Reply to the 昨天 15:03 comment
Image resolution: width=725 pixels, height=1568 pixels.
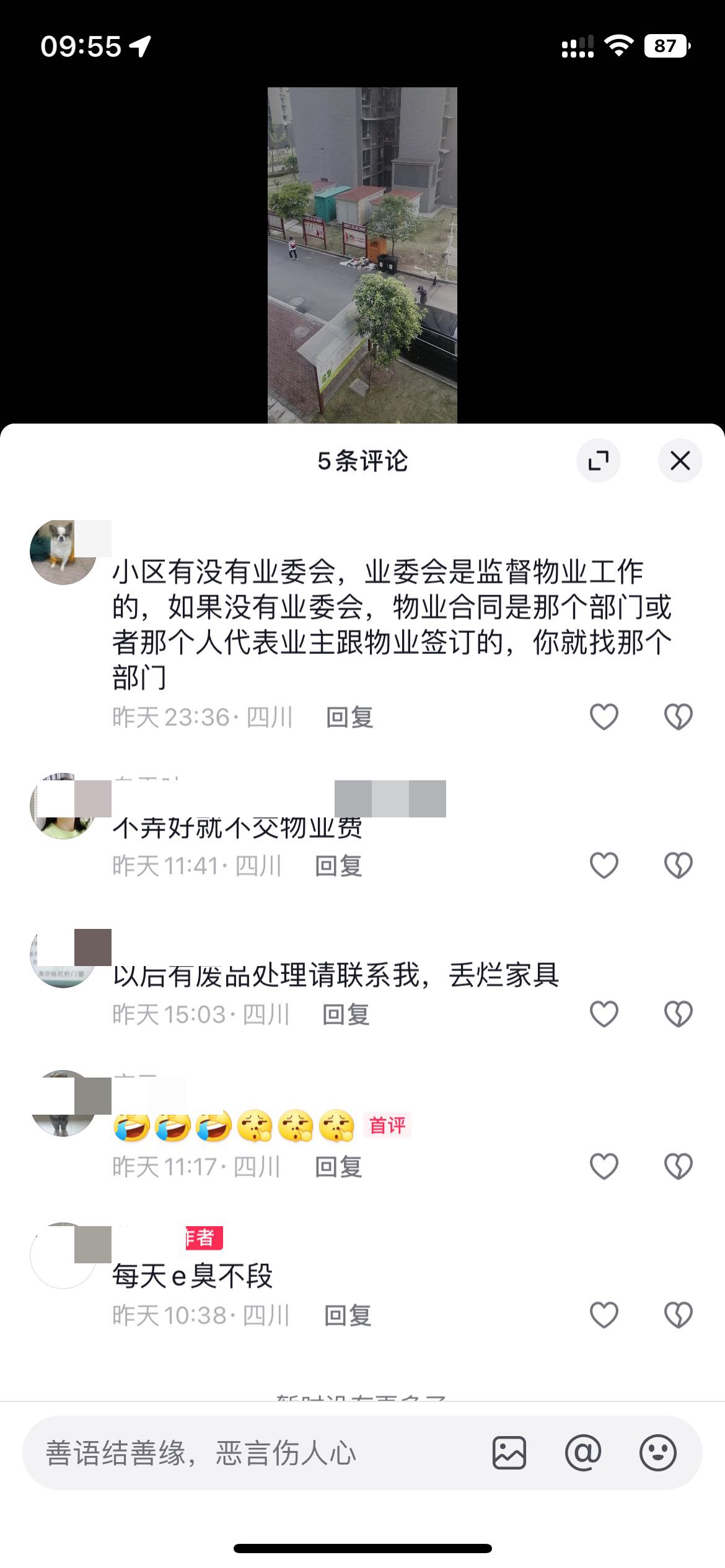click(346, 1014)
